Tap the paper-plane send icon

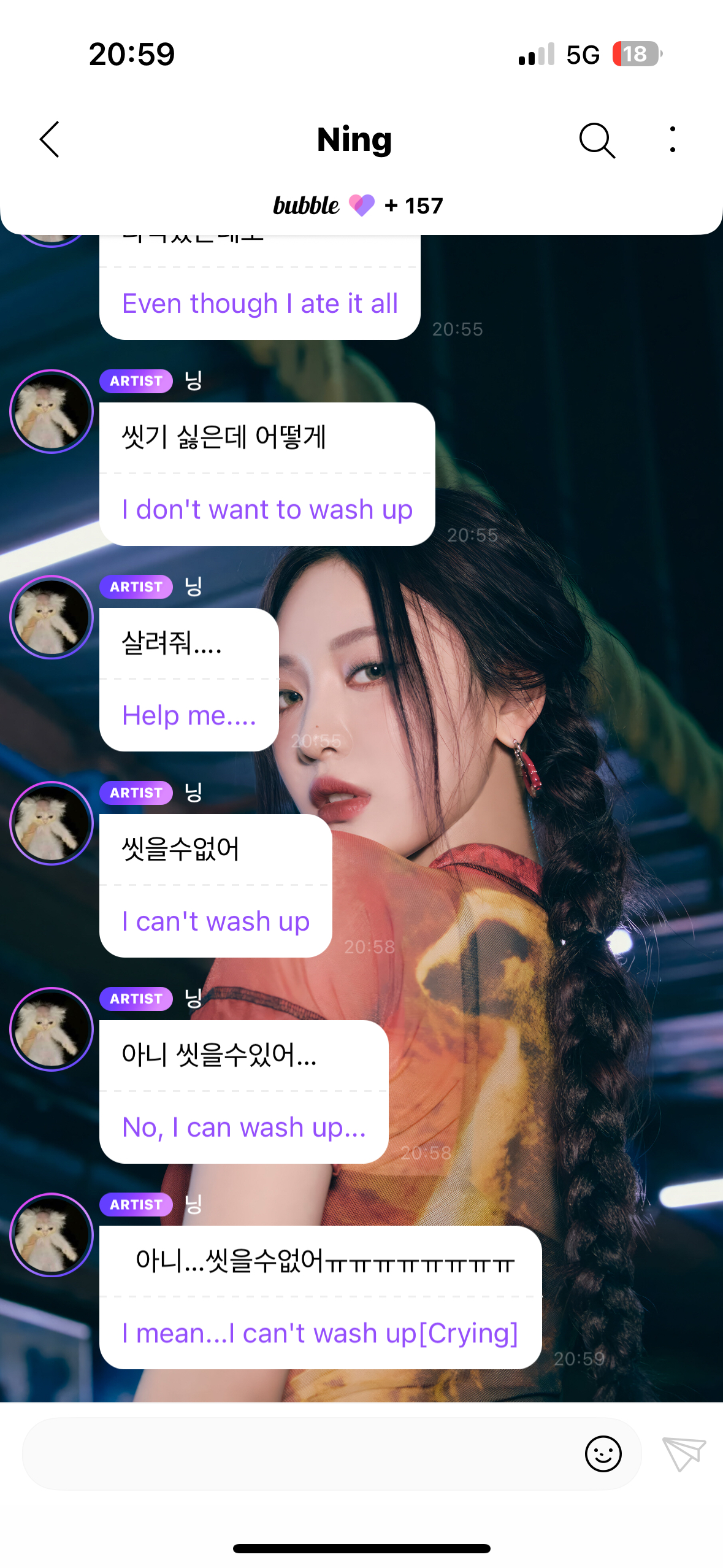tap(684, 1453)
